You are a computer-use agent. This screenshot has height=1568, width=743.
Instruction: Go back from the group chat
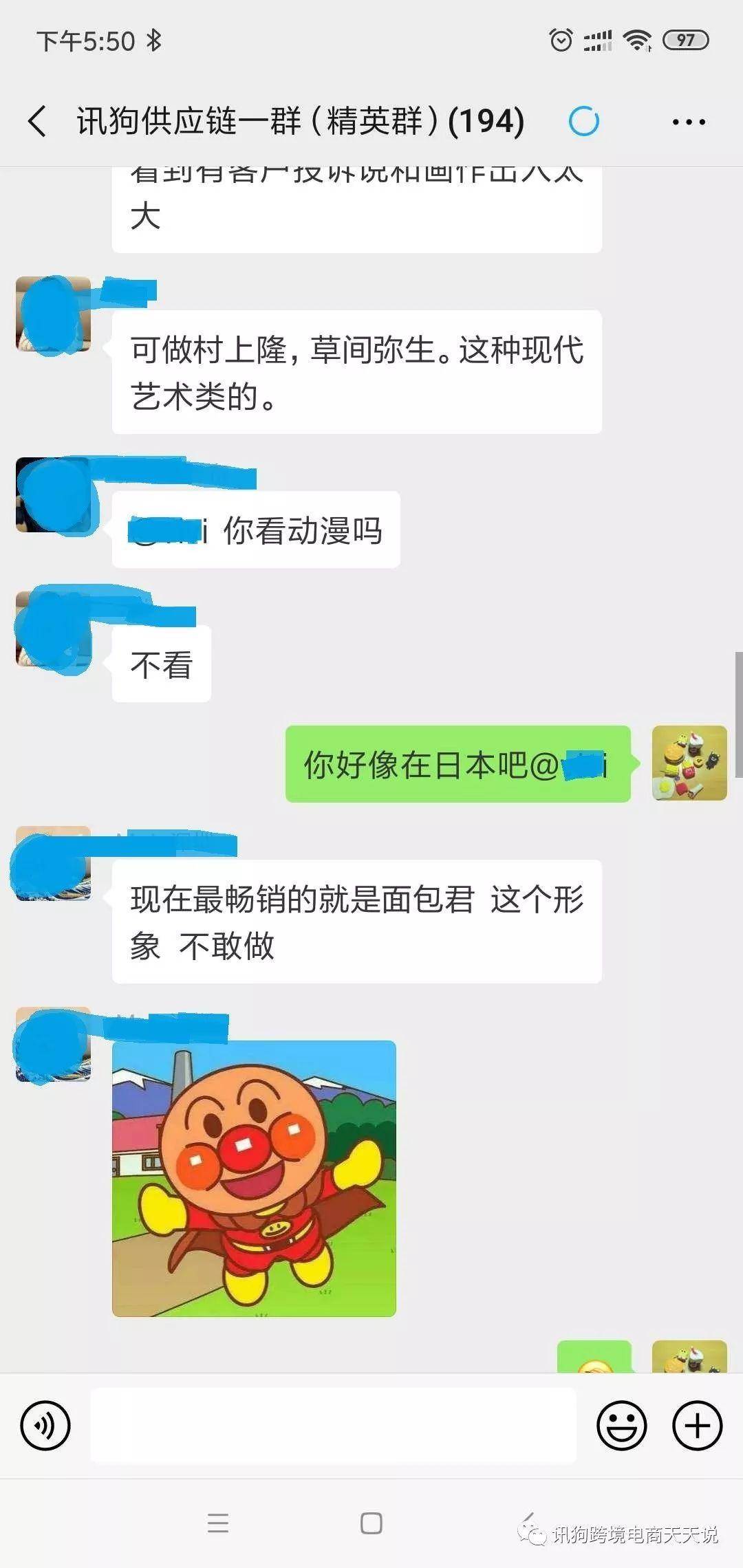pos(38,122)
